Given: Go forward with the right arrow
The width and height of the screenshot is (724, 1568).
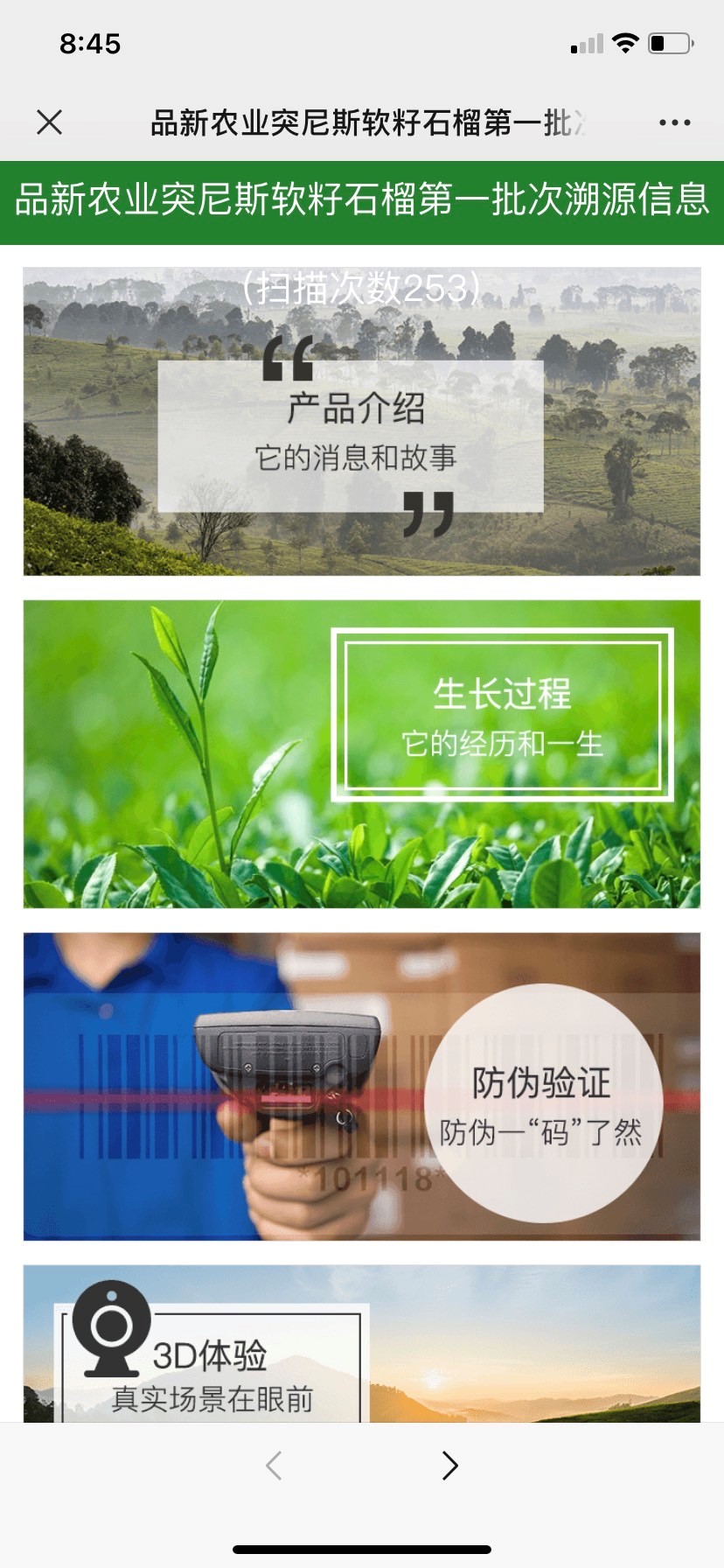Looking at the screenshot, I should click(x=449, y=1465).
